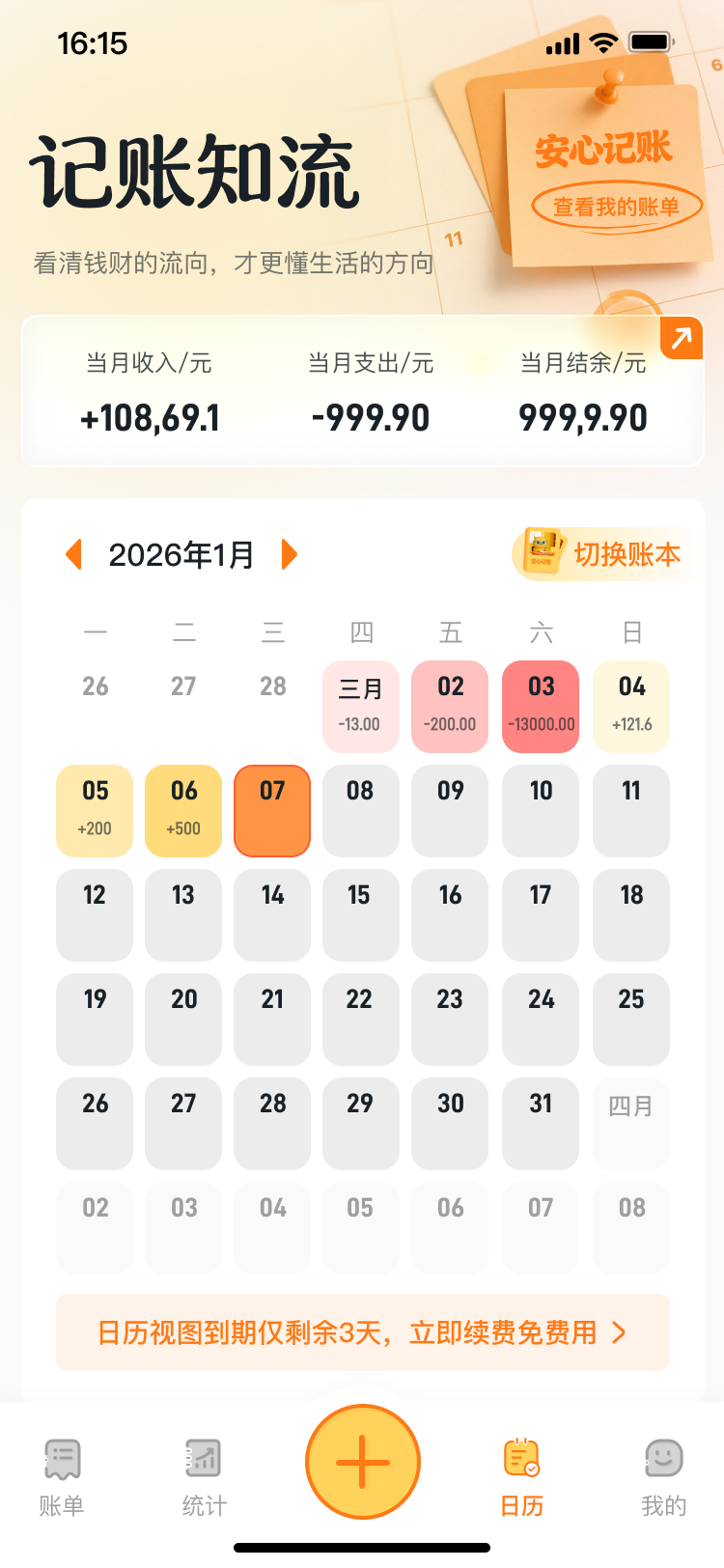Choose the date 06 with +500
The width and height of the screenshot is (724, 1568).
click(183, 810)
